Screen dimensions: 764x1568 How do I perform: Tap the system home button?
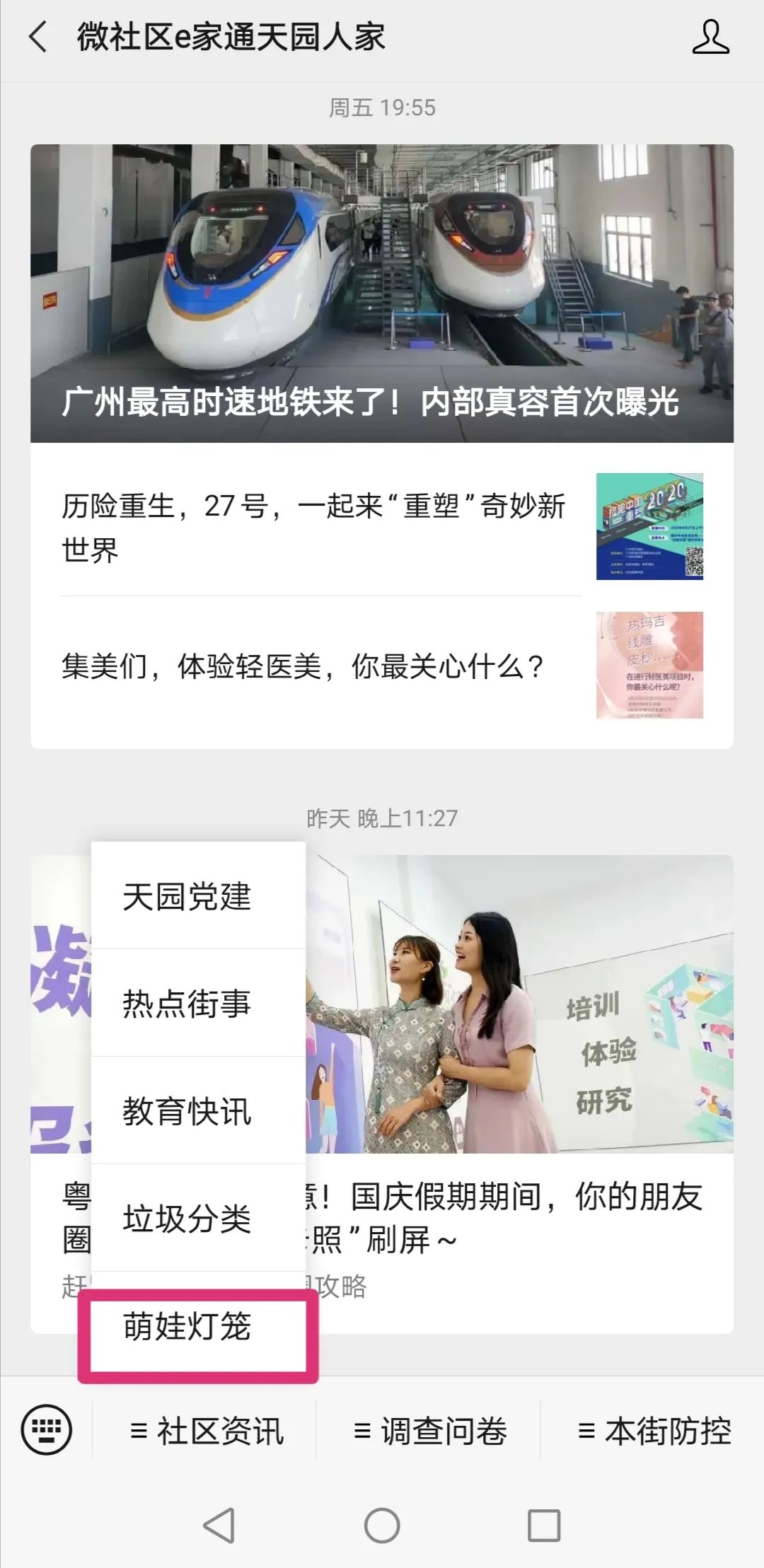[x=382, y=1526]
